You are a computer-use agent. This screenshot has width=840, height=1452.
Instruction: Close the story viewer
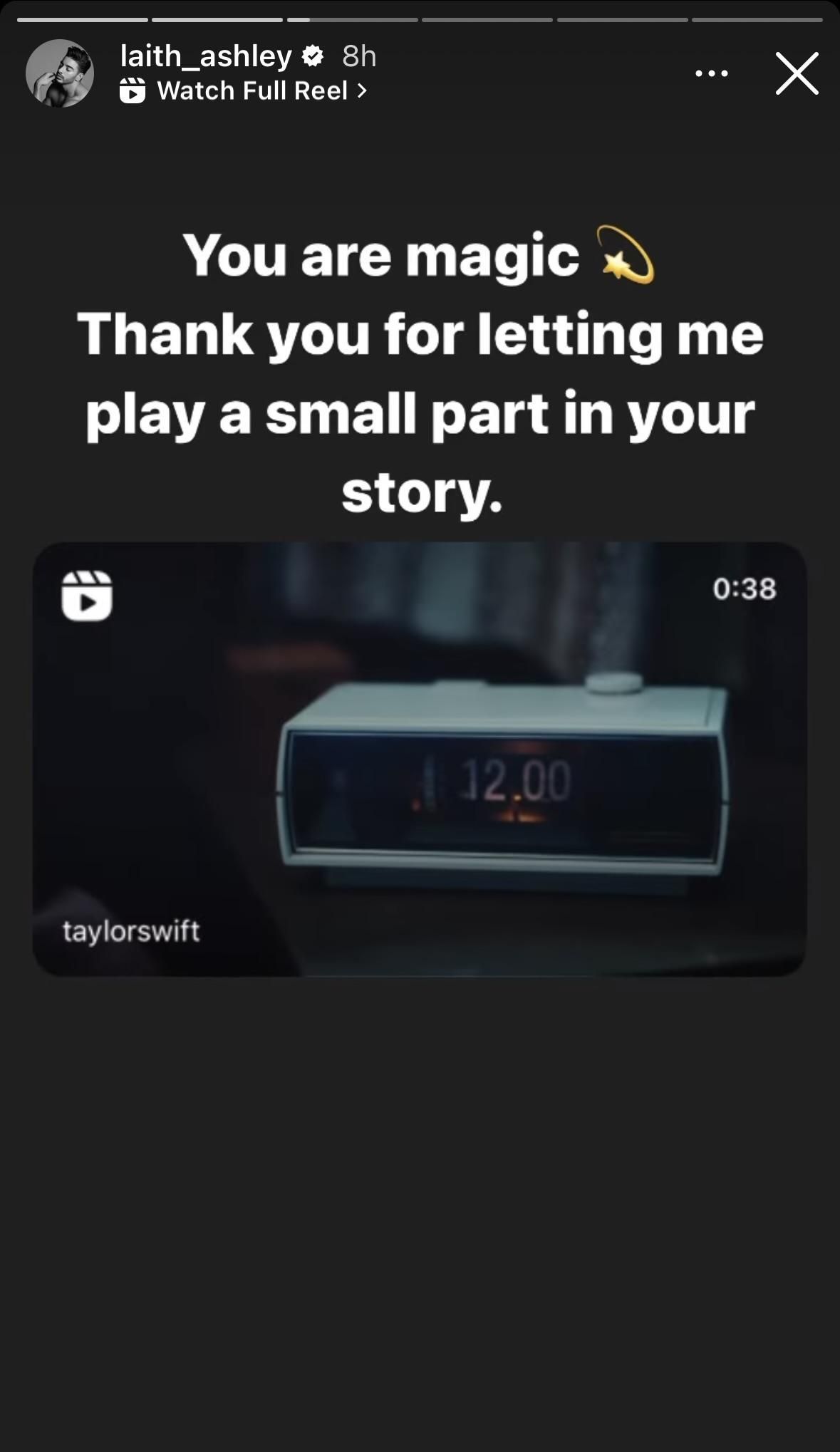click(x=797, y=73)
